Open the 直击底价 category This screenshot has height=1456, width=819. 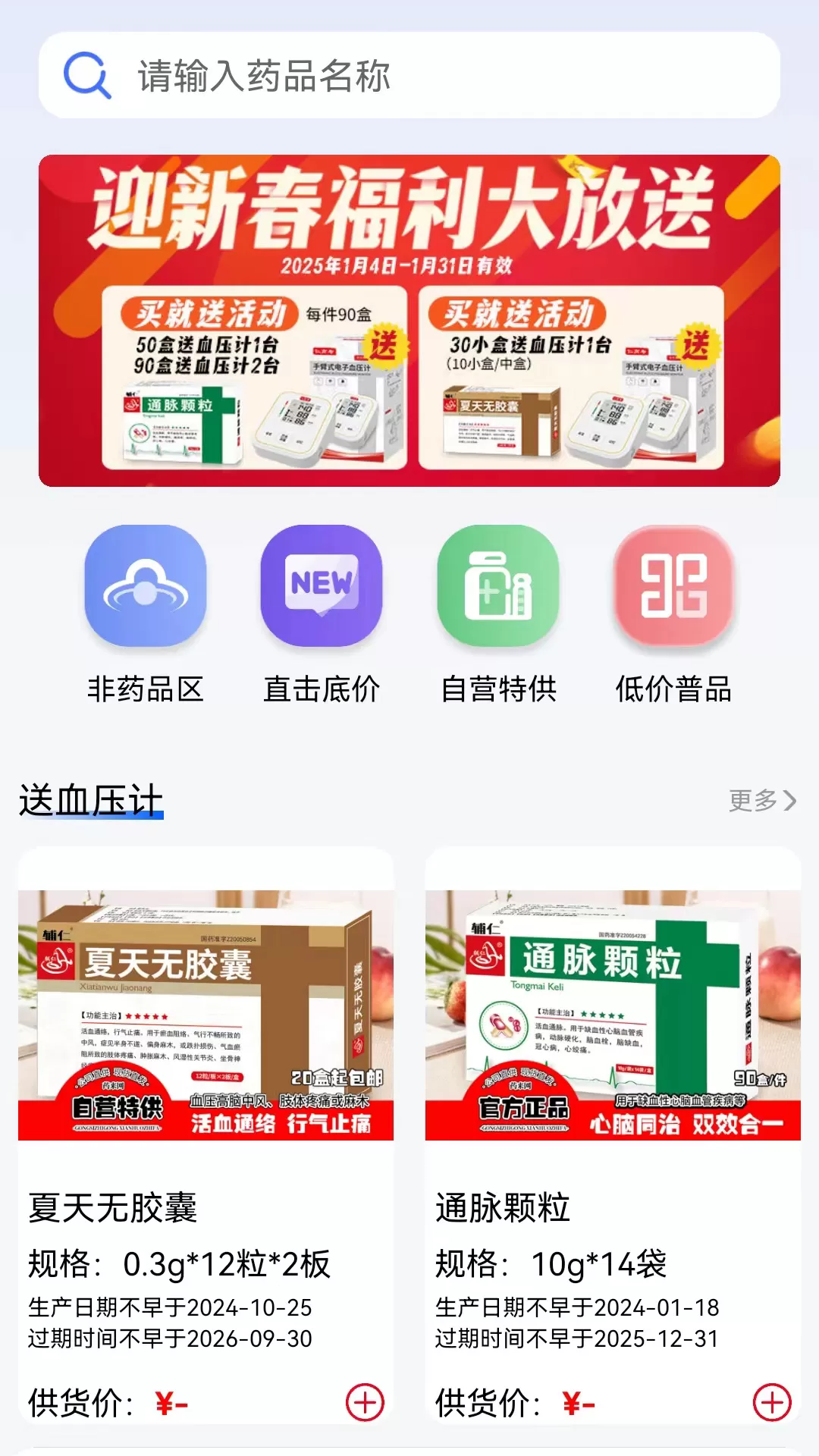pos(322,614)
